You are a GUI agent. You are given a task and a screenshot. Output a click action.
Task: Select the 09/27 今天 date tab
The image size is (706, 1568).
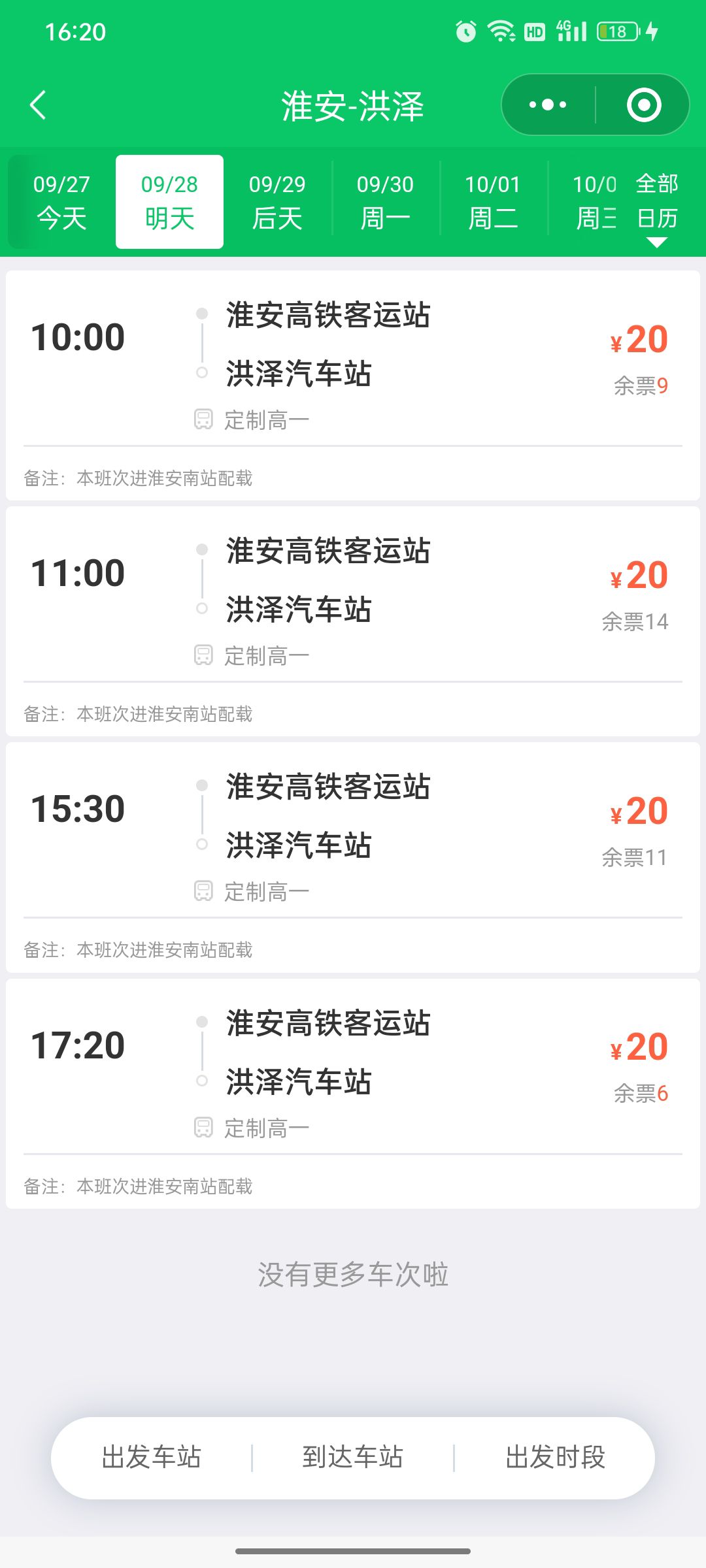[61, 202]
